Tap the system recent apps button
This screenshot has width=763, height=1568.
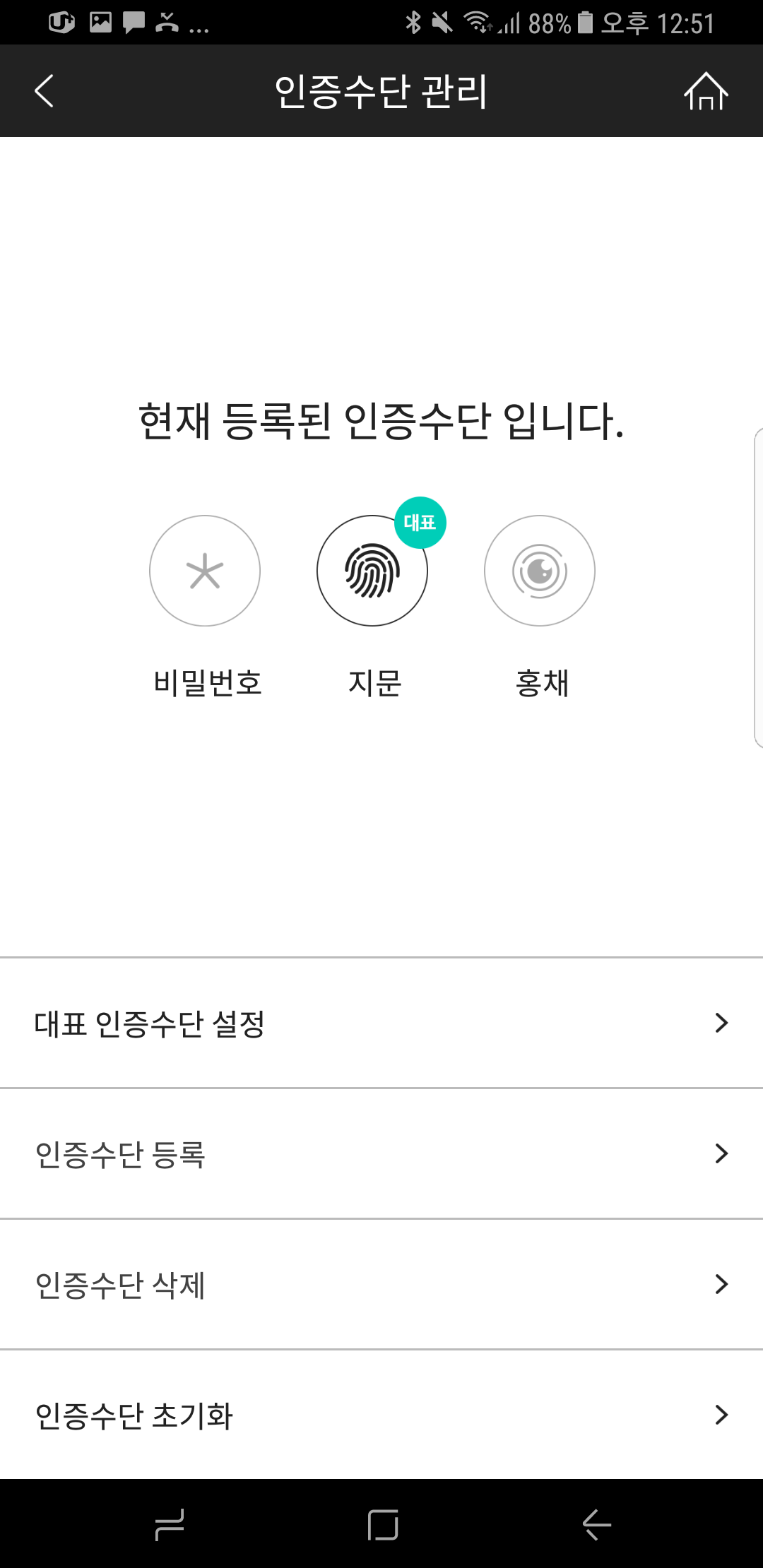[170, 1525]
